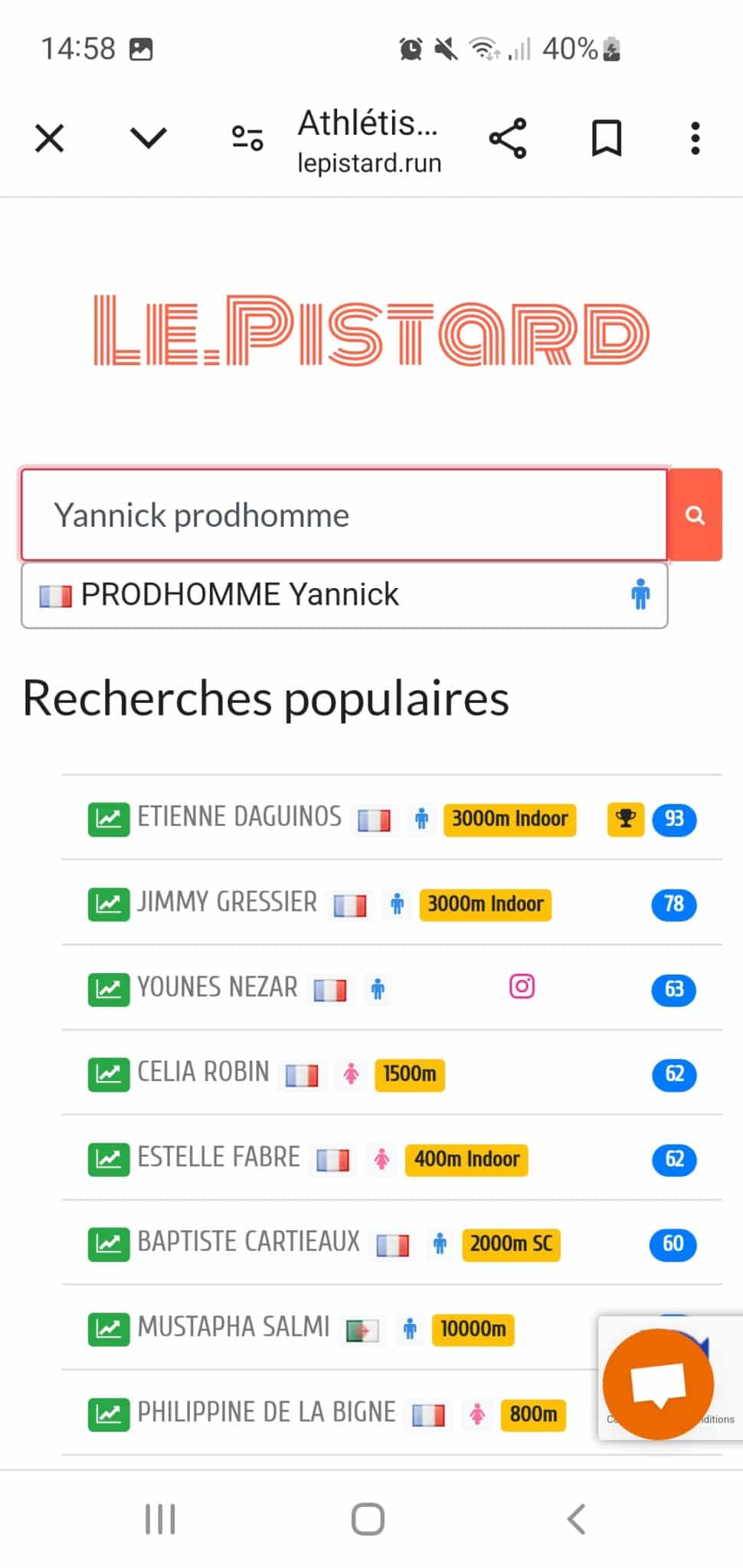
Task: Tap the search field containing Yannick prodhomme
Action: click(x=345, y=514)
